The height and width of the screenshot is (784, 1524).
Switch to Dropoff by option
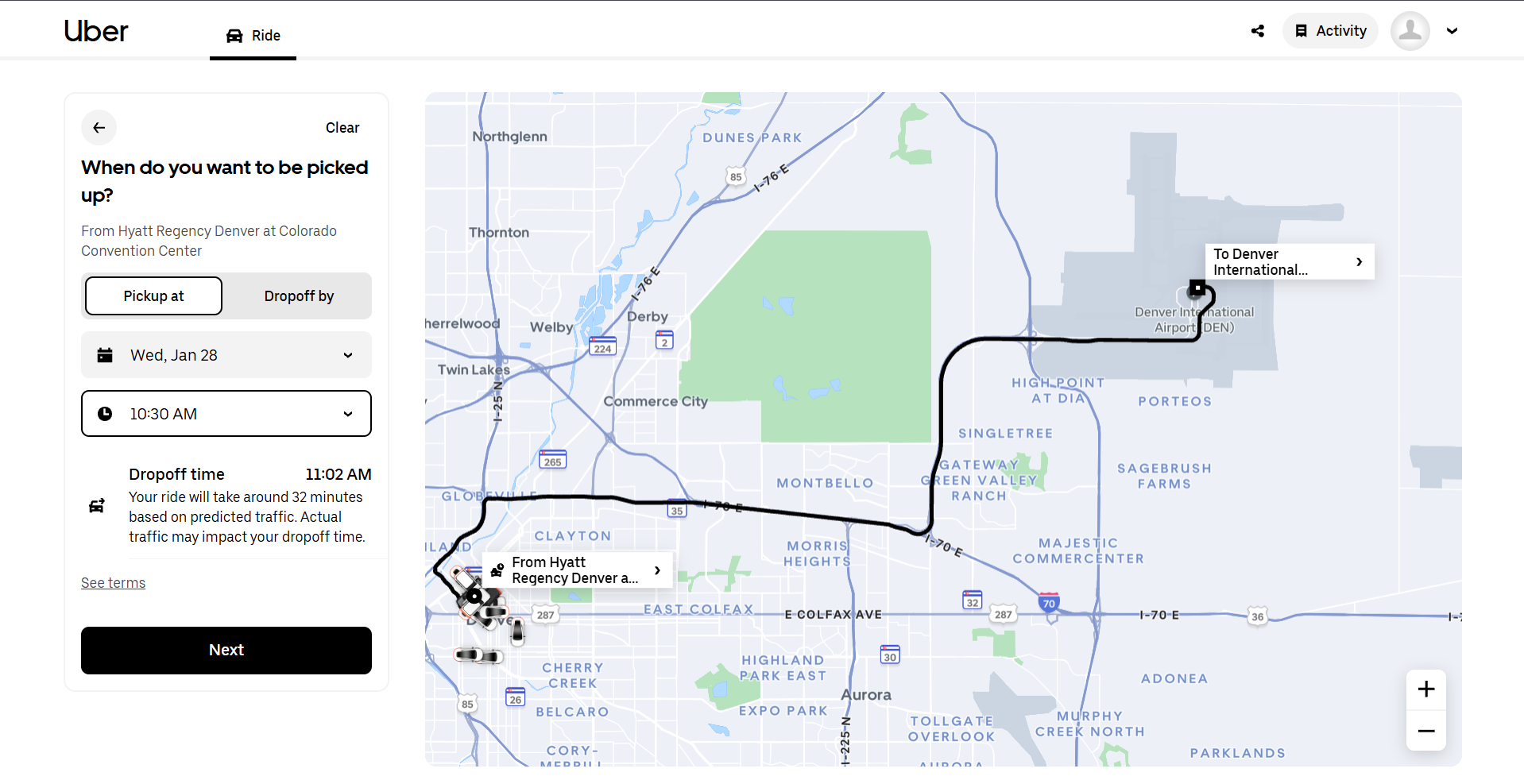[x=299, y=296]
